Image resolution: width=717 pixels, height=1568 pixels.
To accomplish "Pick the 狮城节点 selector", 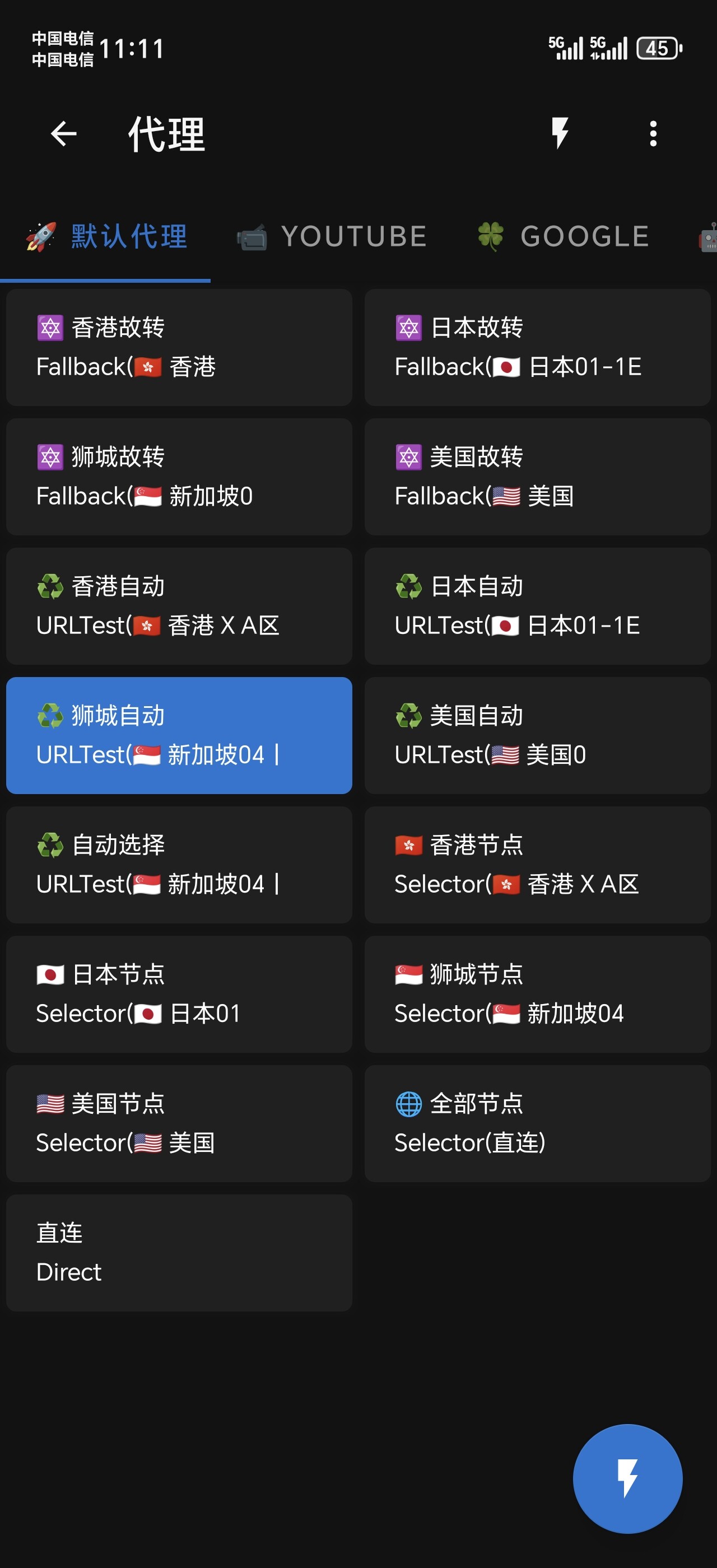I will click(537, 994).
